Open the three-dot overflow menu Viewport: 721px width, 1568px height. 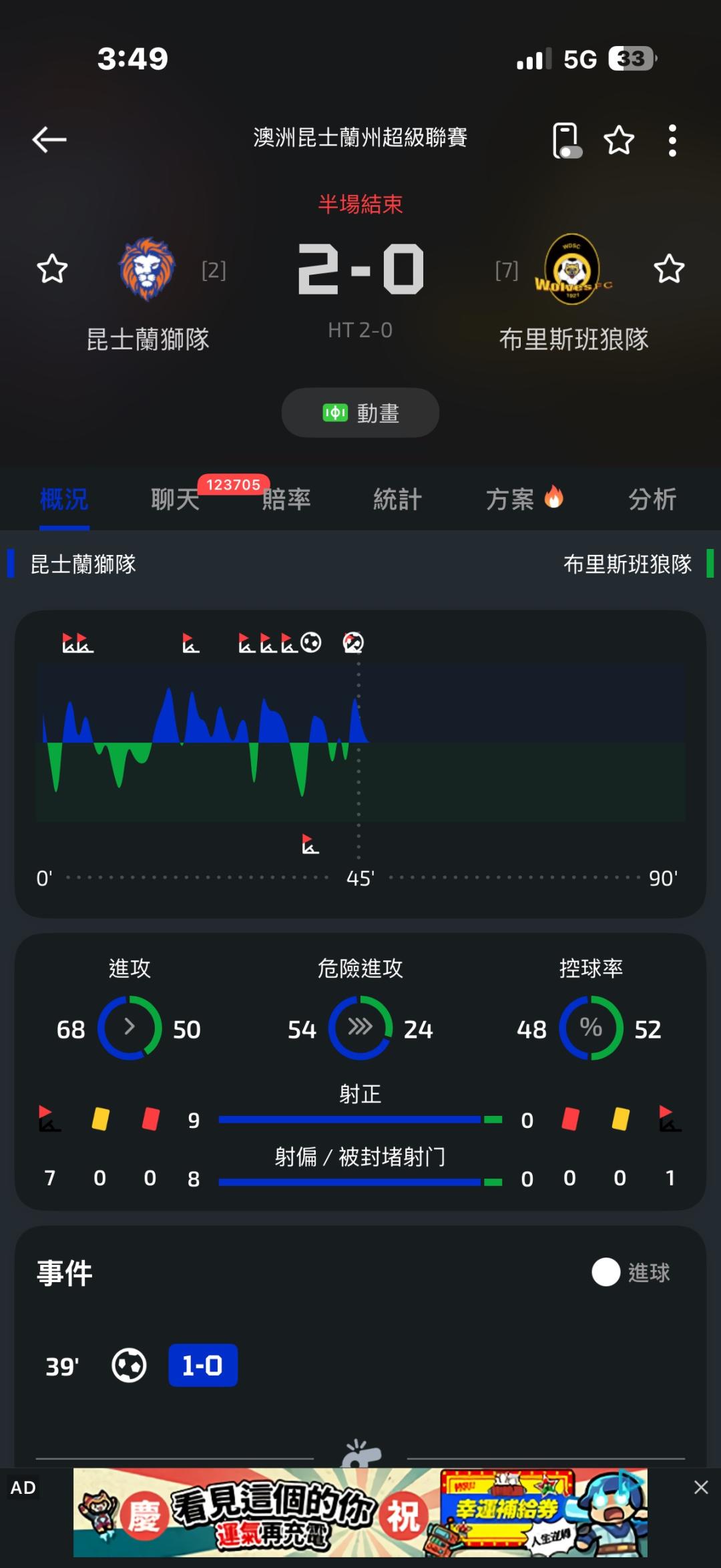(x=672, y=140)
